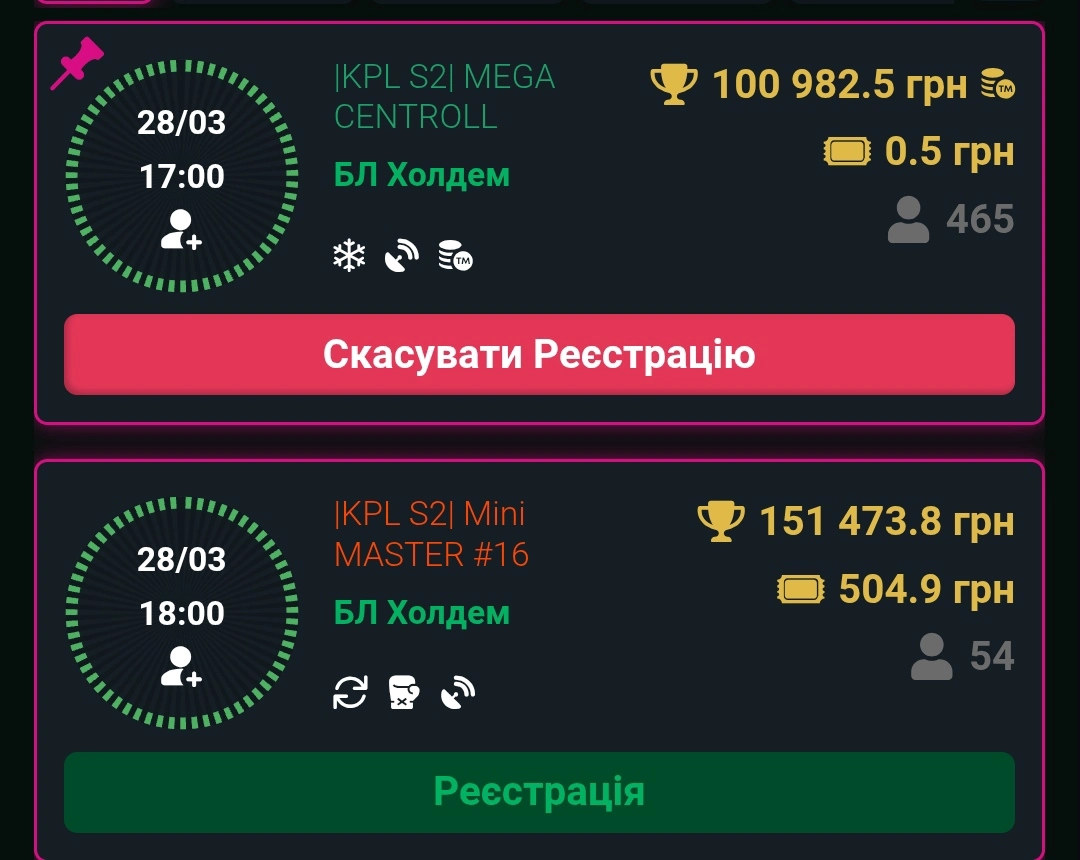This screenshot has width=1080, height=860.
Task: Unpin the MEGA CENTROLL tournament
Action: point(77,63)
